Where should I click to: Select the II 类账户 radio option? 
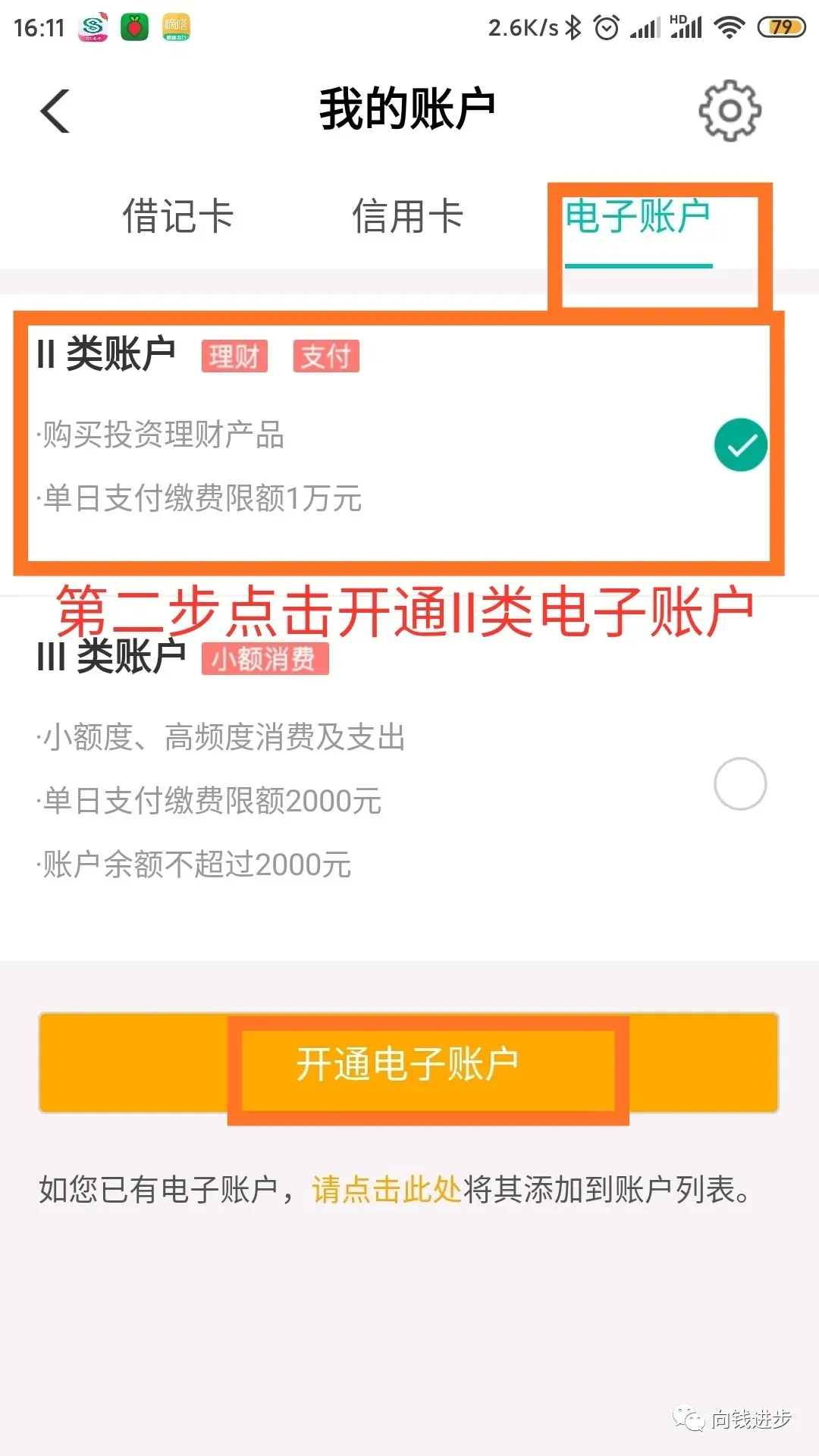pyautogui.click(x=740, y=444)
